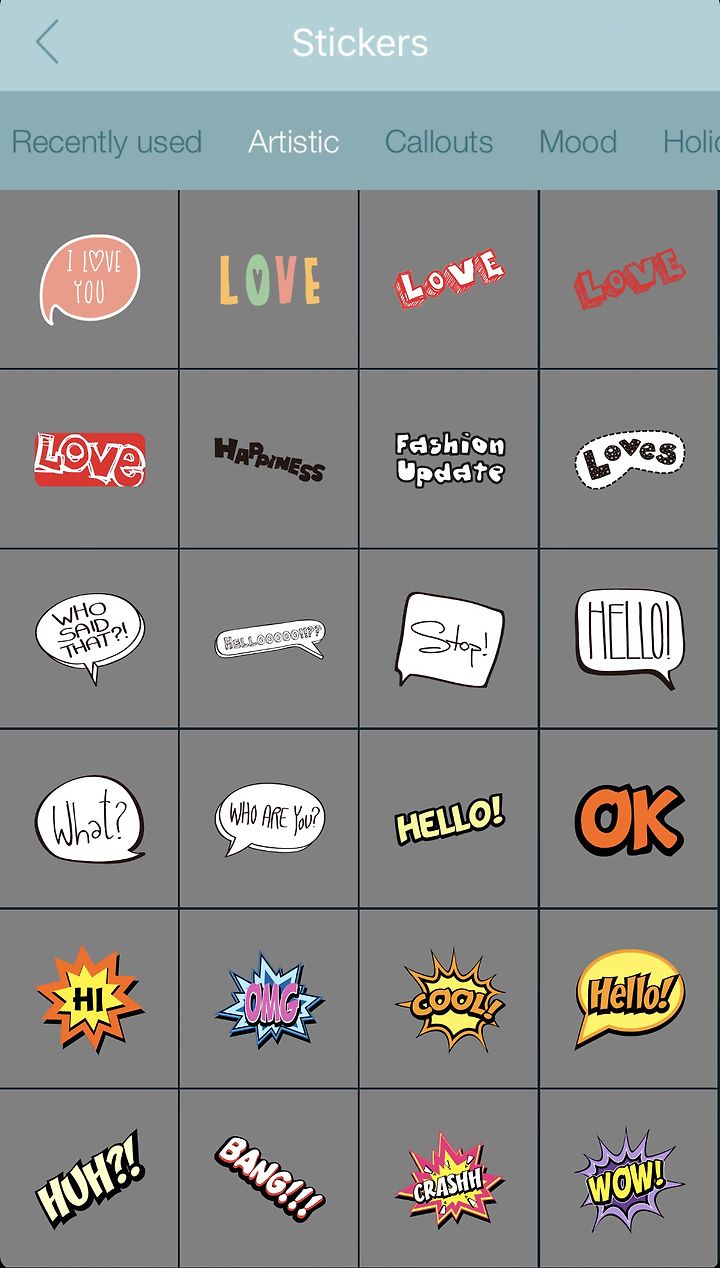720x1268 pixels.
Task: Add the Who Are You? bubble sticker
Action: pyautogui.click(x=269, y=818)
